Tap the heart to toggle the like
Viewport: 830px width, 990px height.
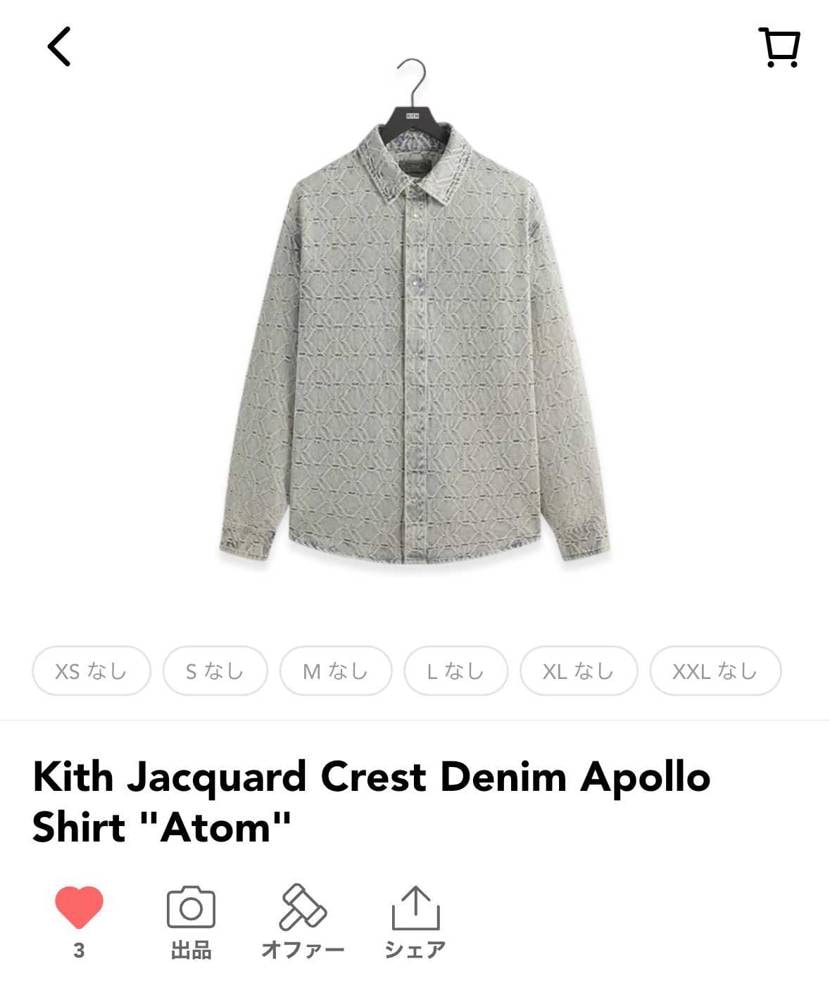click(79, 908)
